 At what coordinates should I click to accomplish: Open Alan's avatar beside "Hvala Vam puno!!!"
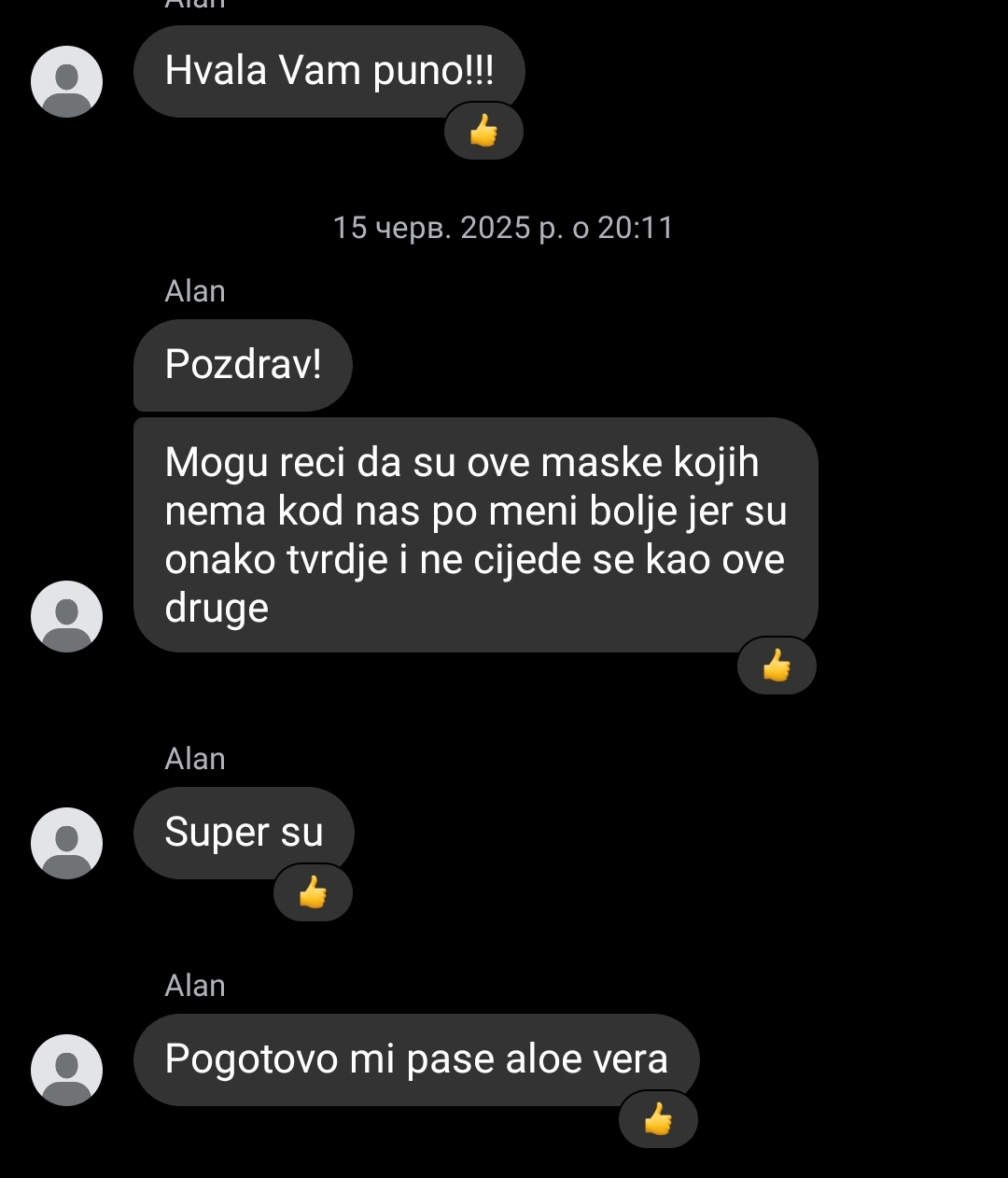pos(66,81)
